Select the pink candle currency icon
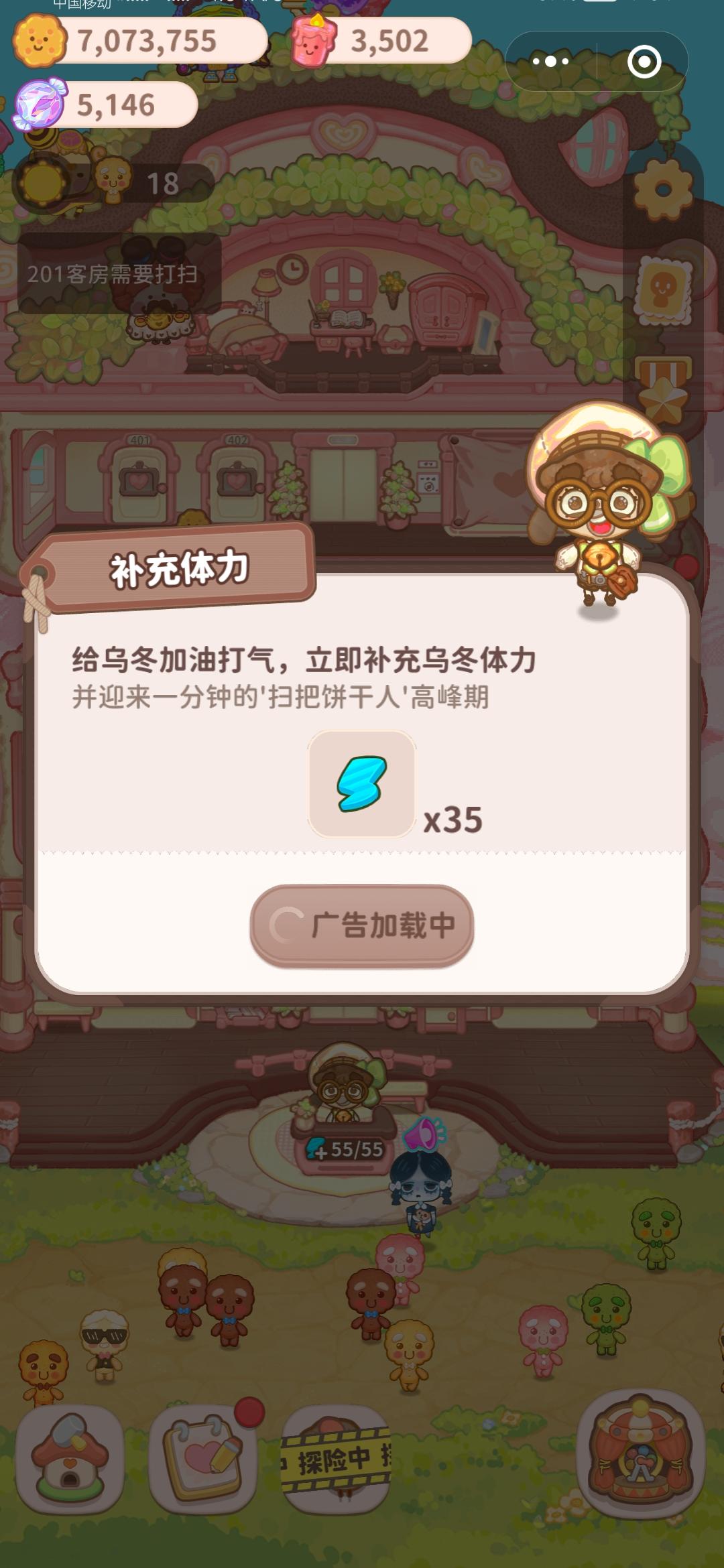The image size is (724, 1568). [312, 42]
